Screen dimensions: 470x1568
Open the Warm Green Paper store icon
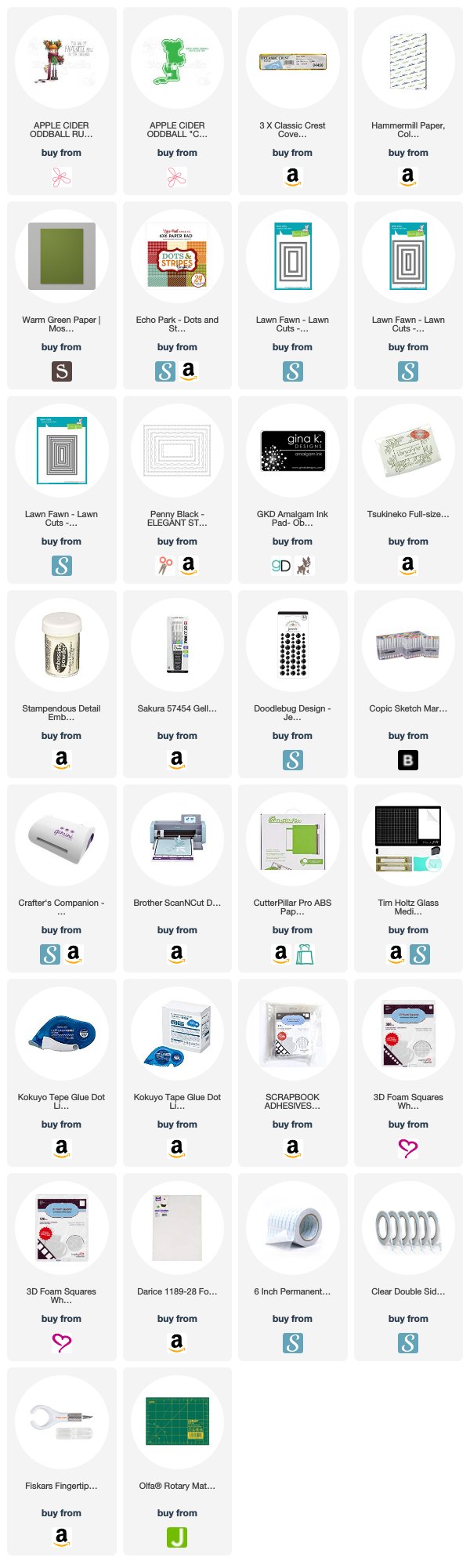point(61,371)
